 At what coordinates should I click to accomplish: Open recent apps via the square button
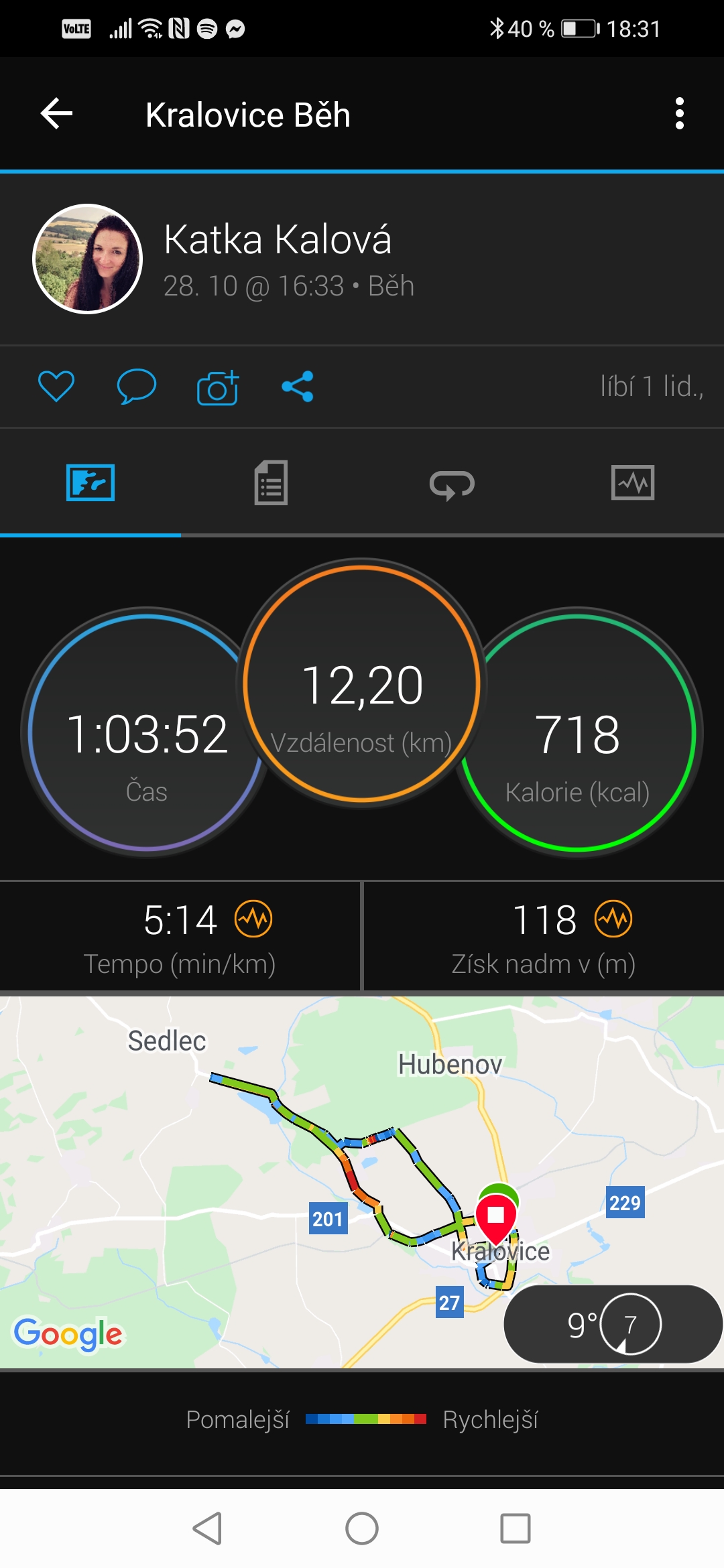tap(516, 1528)
